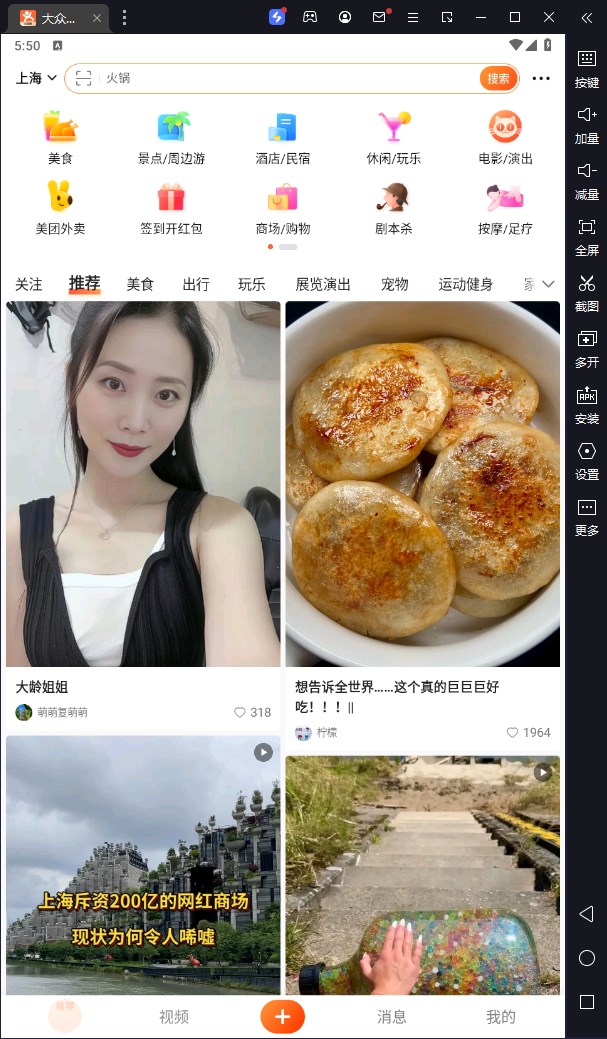Switch to the 出行 feed tab
607x1039 pixels.
pos(196,284)
